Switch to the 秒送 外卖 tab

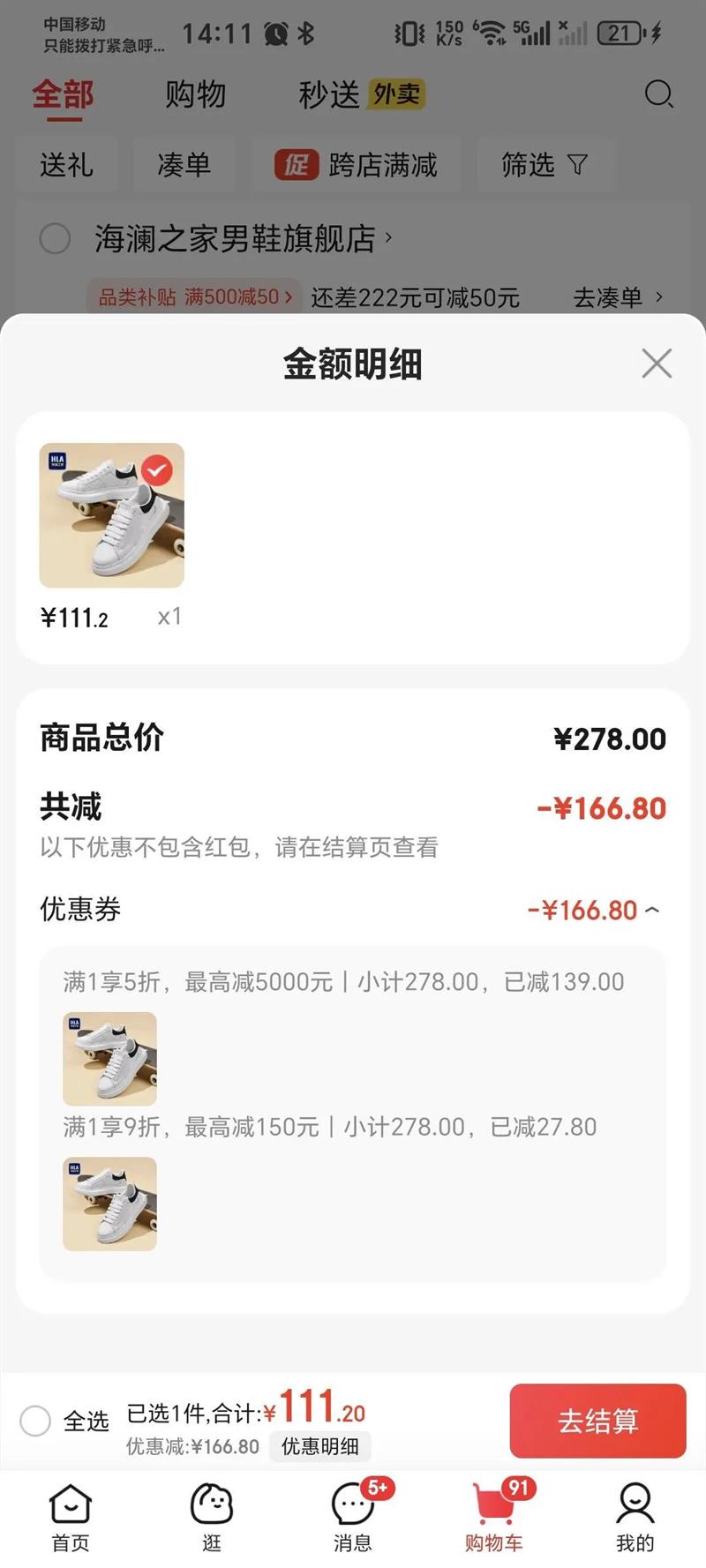click(361, 94)
